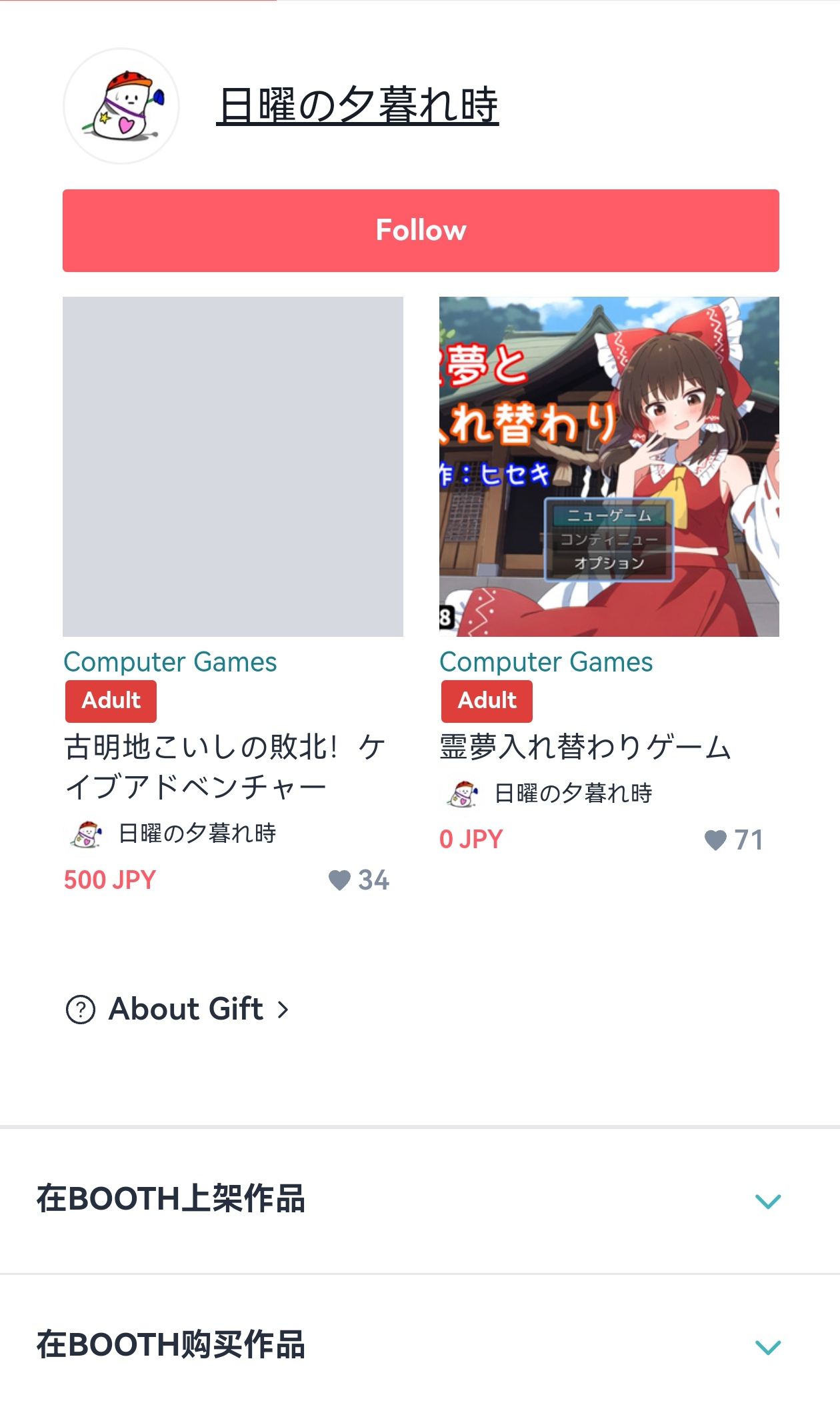Viewport: 840px width, 1409px height.
Task: Expand the 在BOOTH购买作品 section
Action: coord(420,1344)
